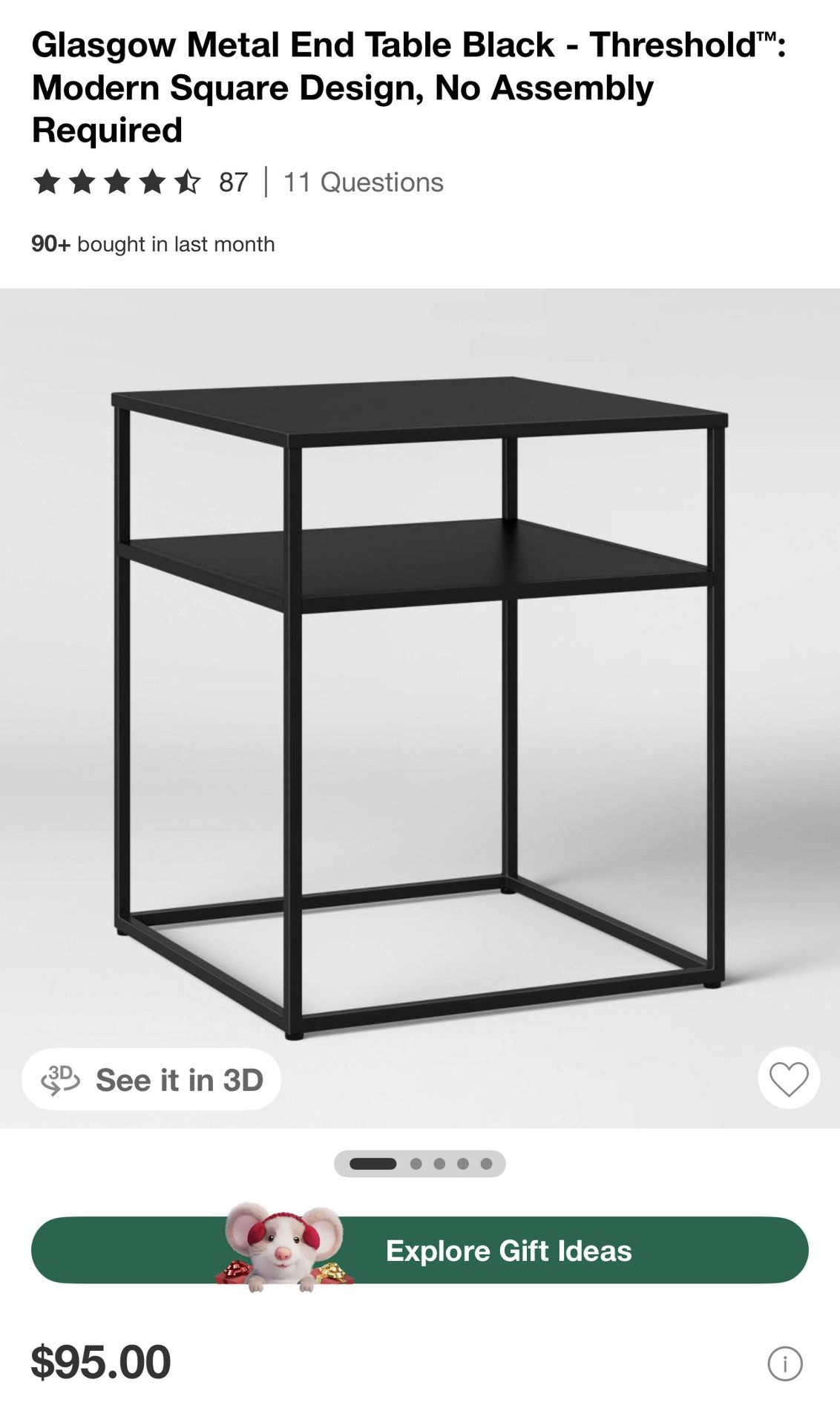Click the third rating star
Screen dimensions: 840x1425
(x=117, y=182)
